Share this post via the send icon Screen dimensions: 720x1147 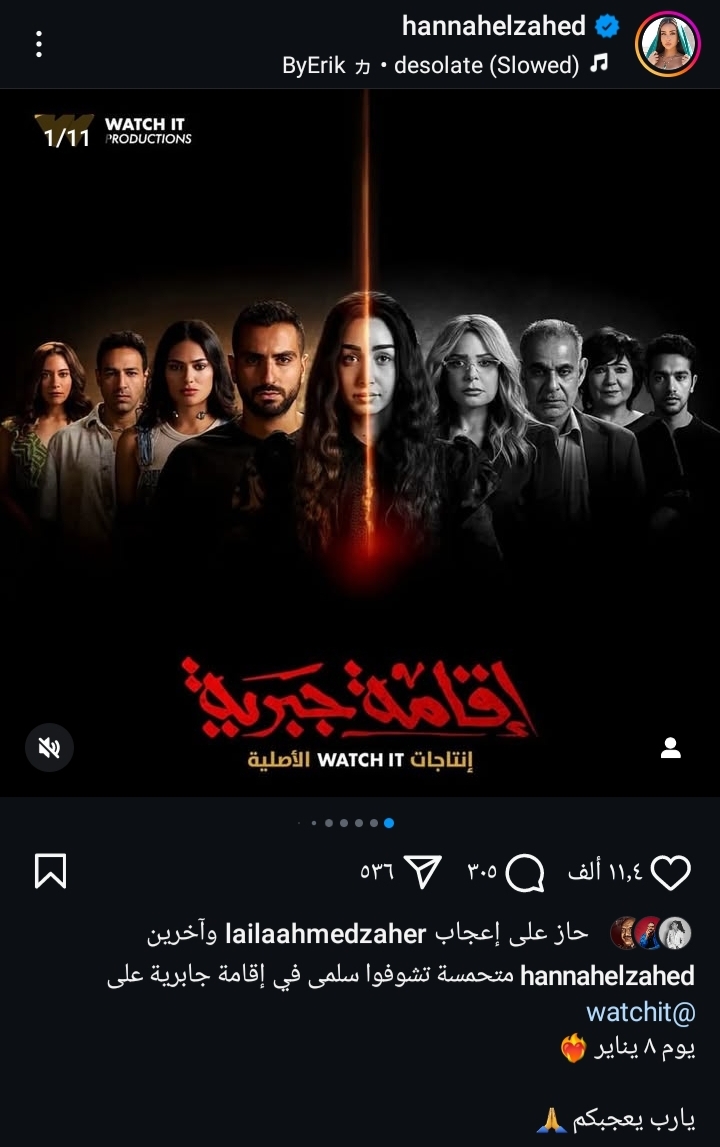tap(425, 872)
